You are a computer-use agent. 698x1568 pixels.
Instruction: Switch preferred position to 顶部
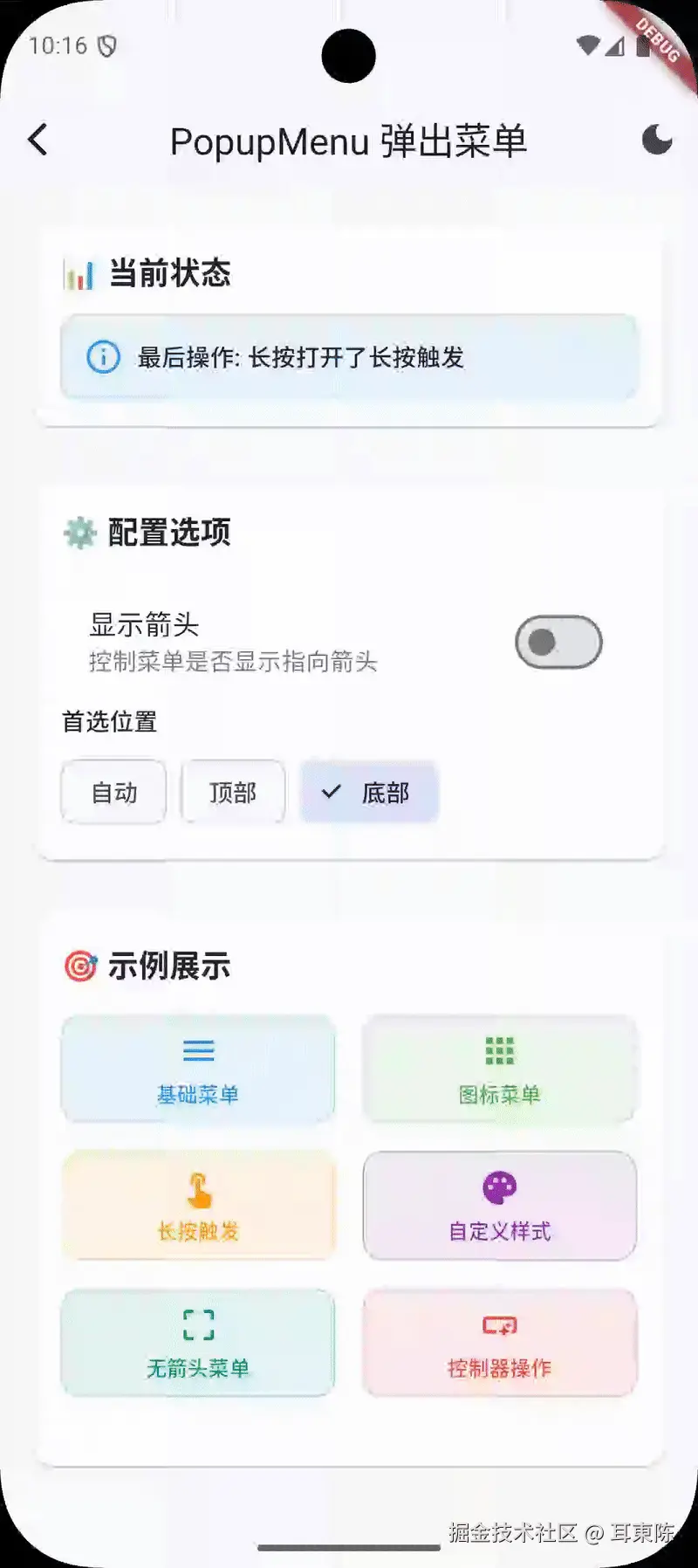coord(232,792)
